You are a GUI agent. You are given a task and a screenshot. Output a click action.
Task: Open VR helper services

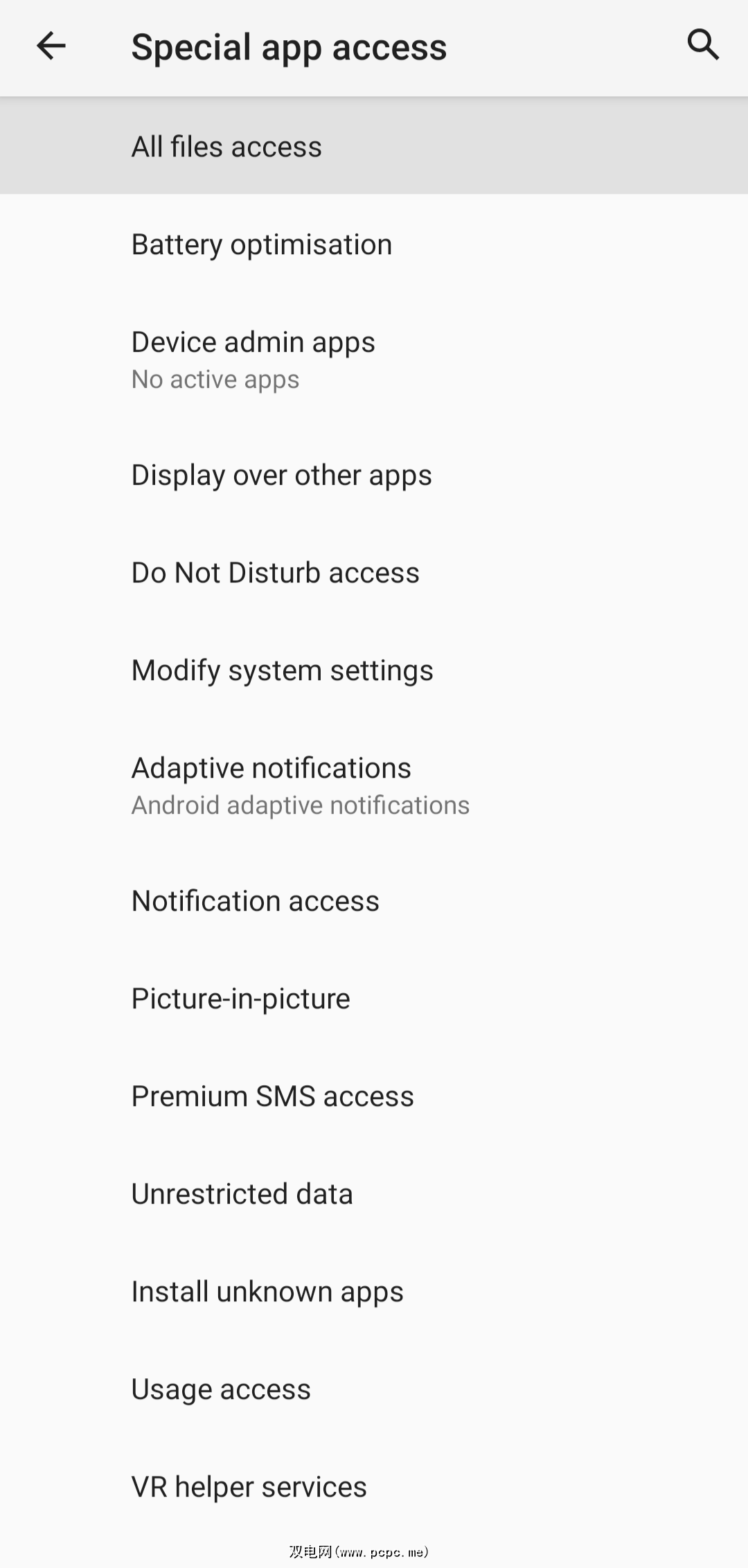click(249, 1487)
